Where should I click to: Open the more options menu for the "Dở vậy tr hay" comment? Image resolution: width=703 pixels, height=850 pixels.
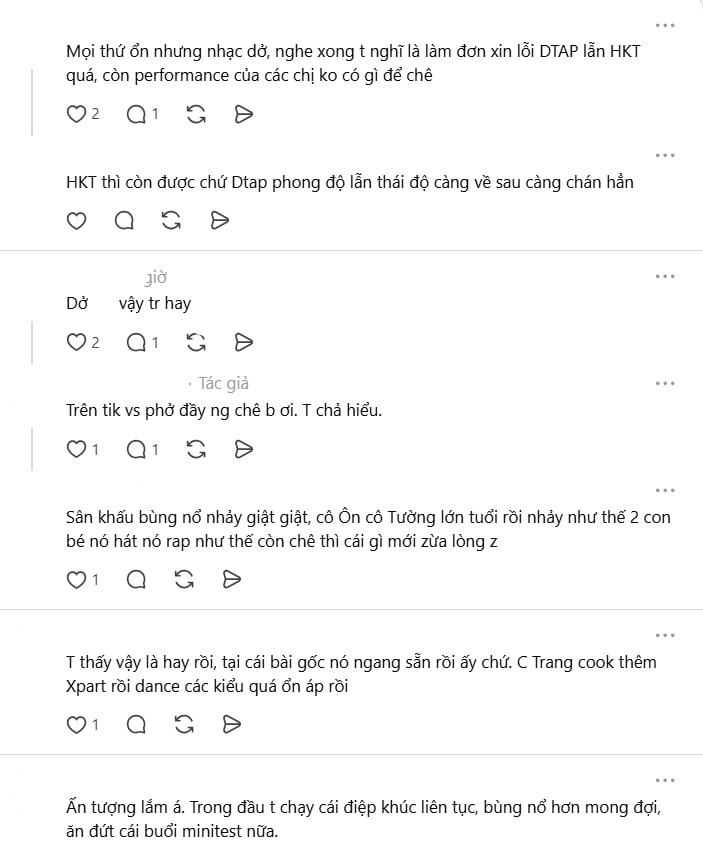click(x=665, y=276)
